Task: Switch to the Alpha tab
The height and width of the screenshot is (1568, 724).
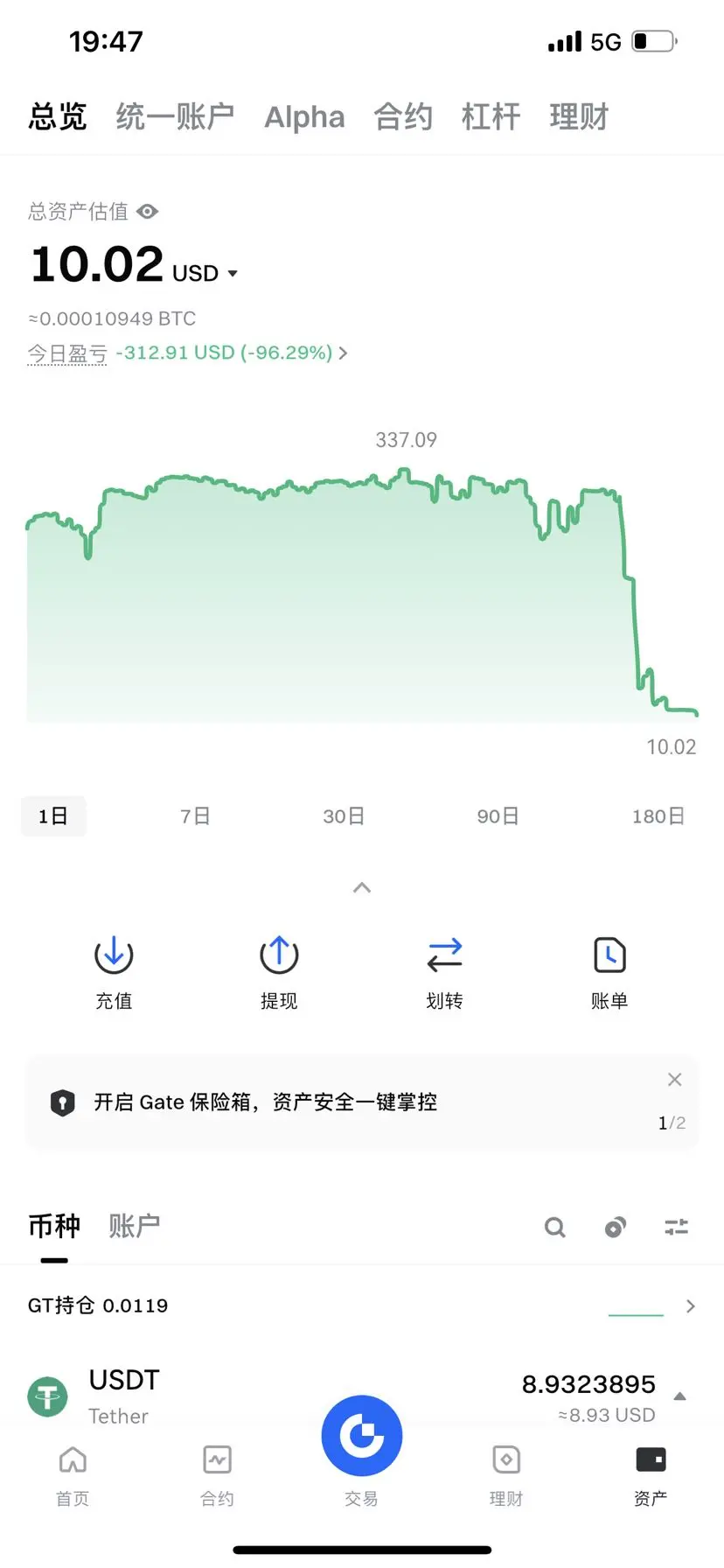Action: pos(304,116)
